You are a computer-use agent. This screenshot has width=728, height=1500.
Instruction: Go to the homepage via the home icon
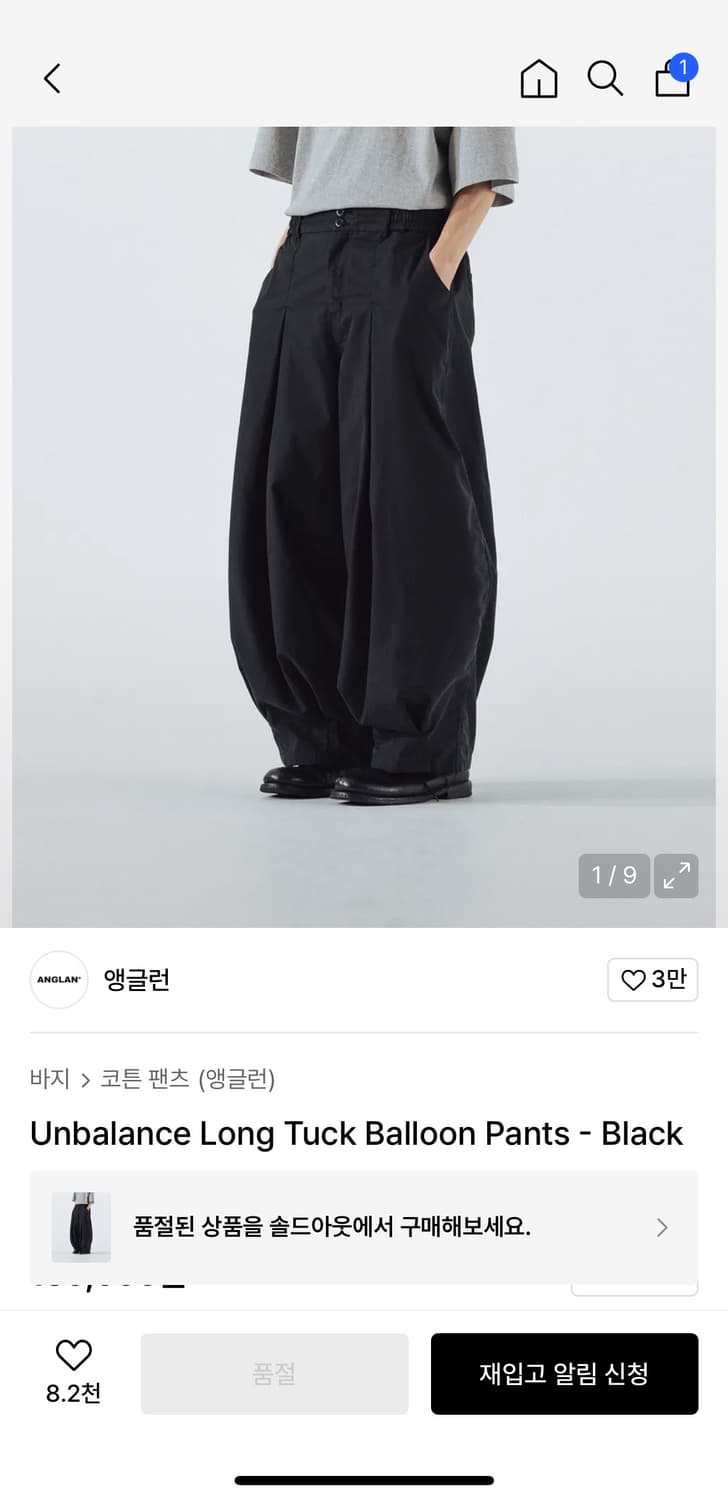pos(538,78)
